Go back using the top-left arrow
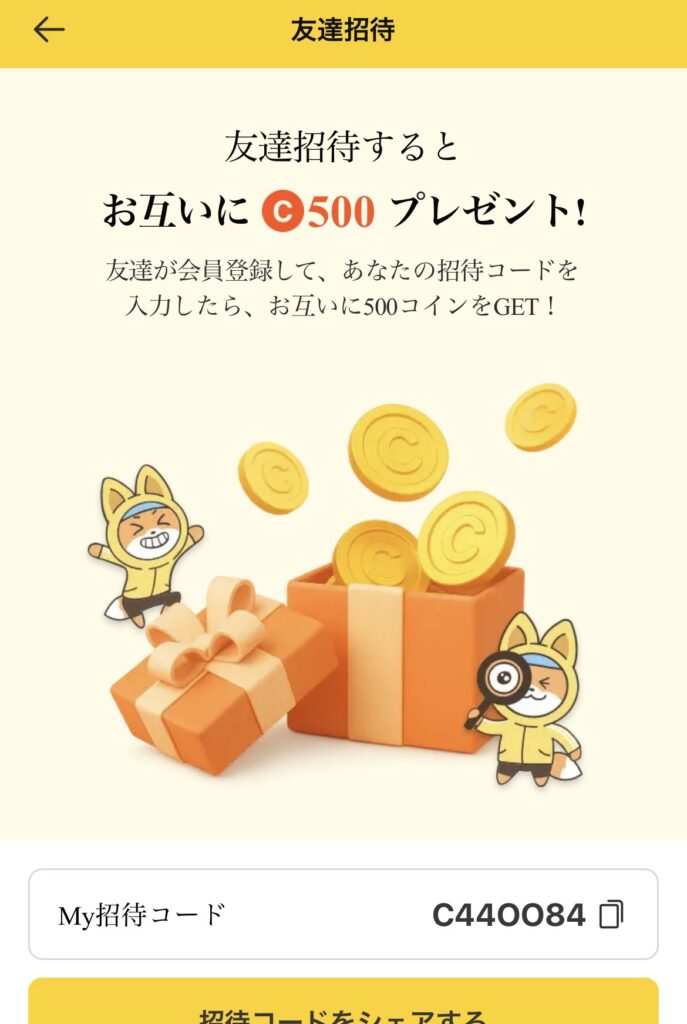 [x=48, y=30]
